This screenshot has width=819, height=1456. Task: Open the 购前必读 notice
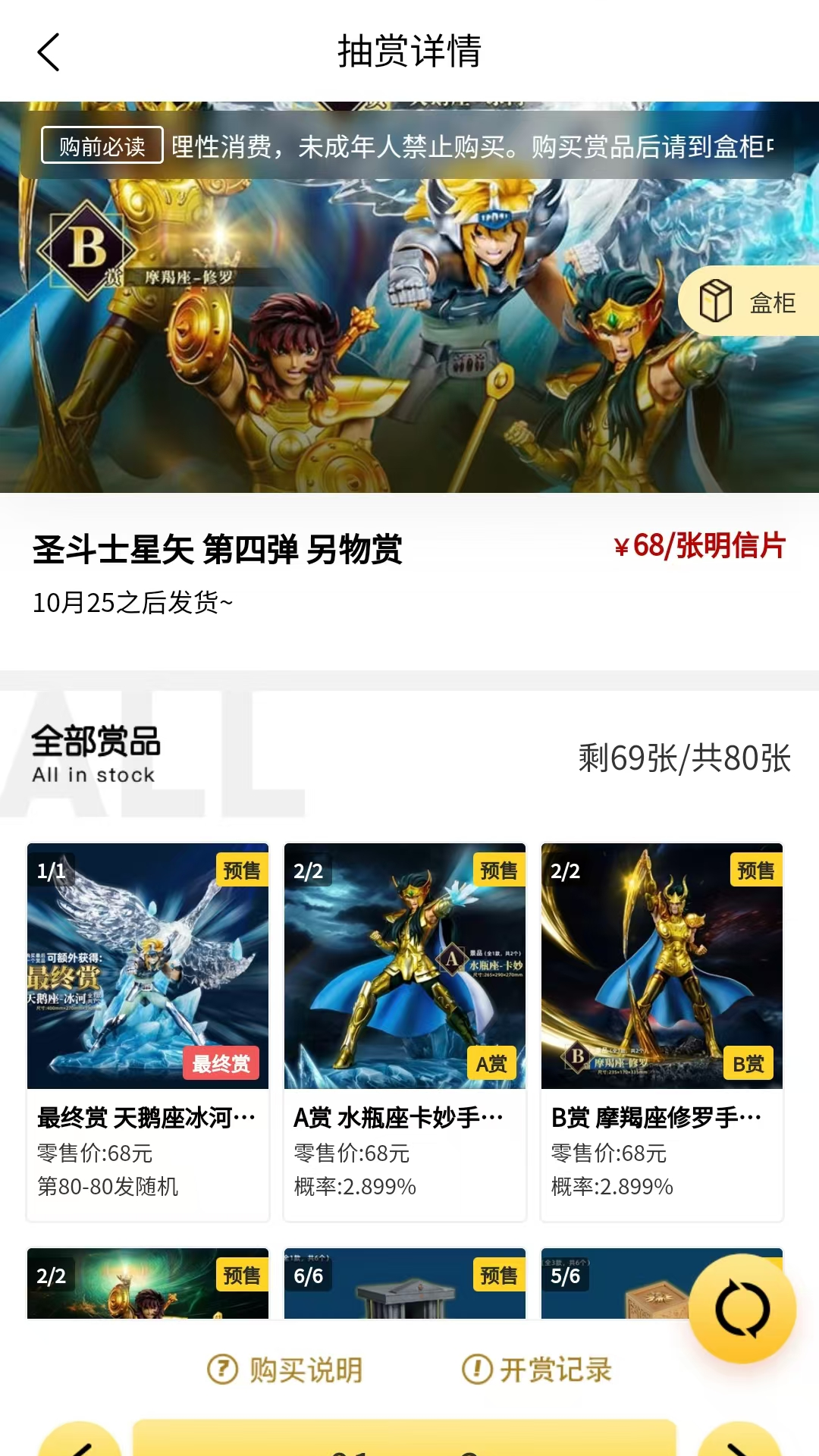click(x=101, y=146)
